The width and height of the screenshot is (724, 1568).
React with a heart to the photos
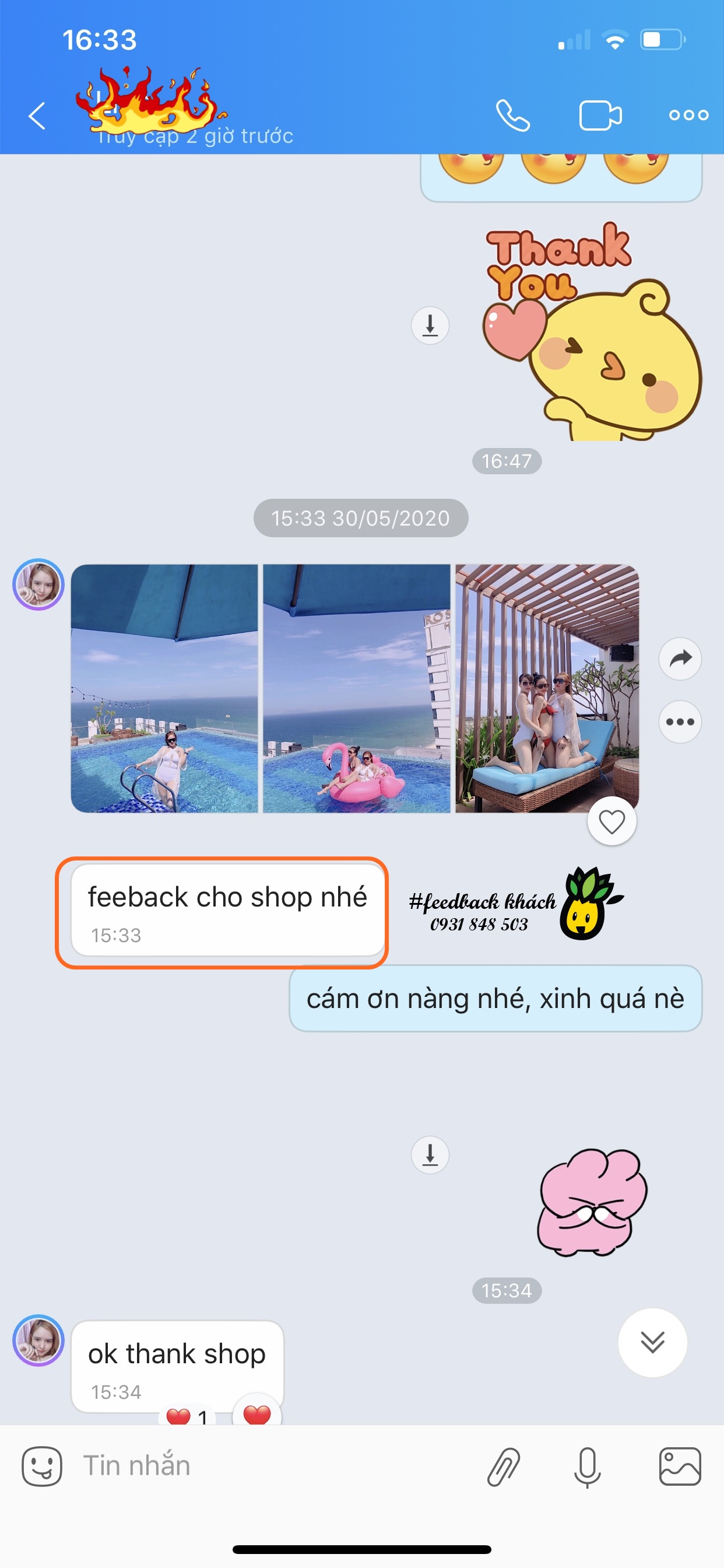tap(611, 822)
